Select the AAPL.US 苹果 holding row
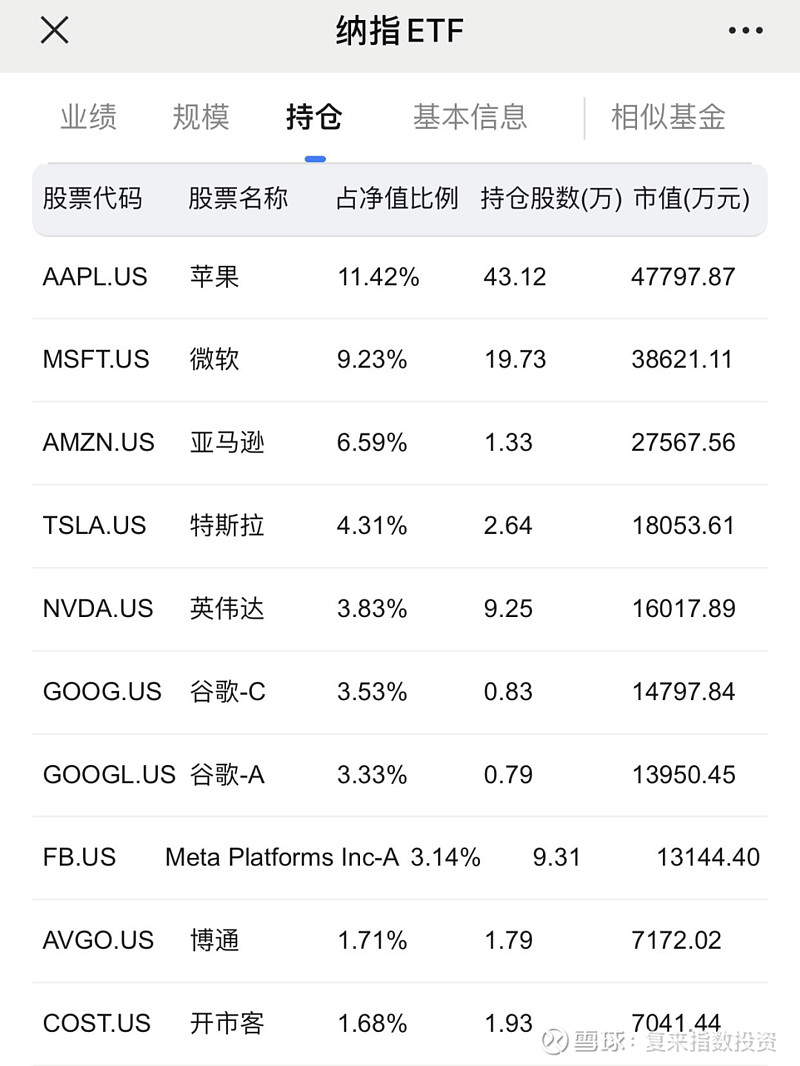This screenshot has height=1066, width=800. coord(400,277)
